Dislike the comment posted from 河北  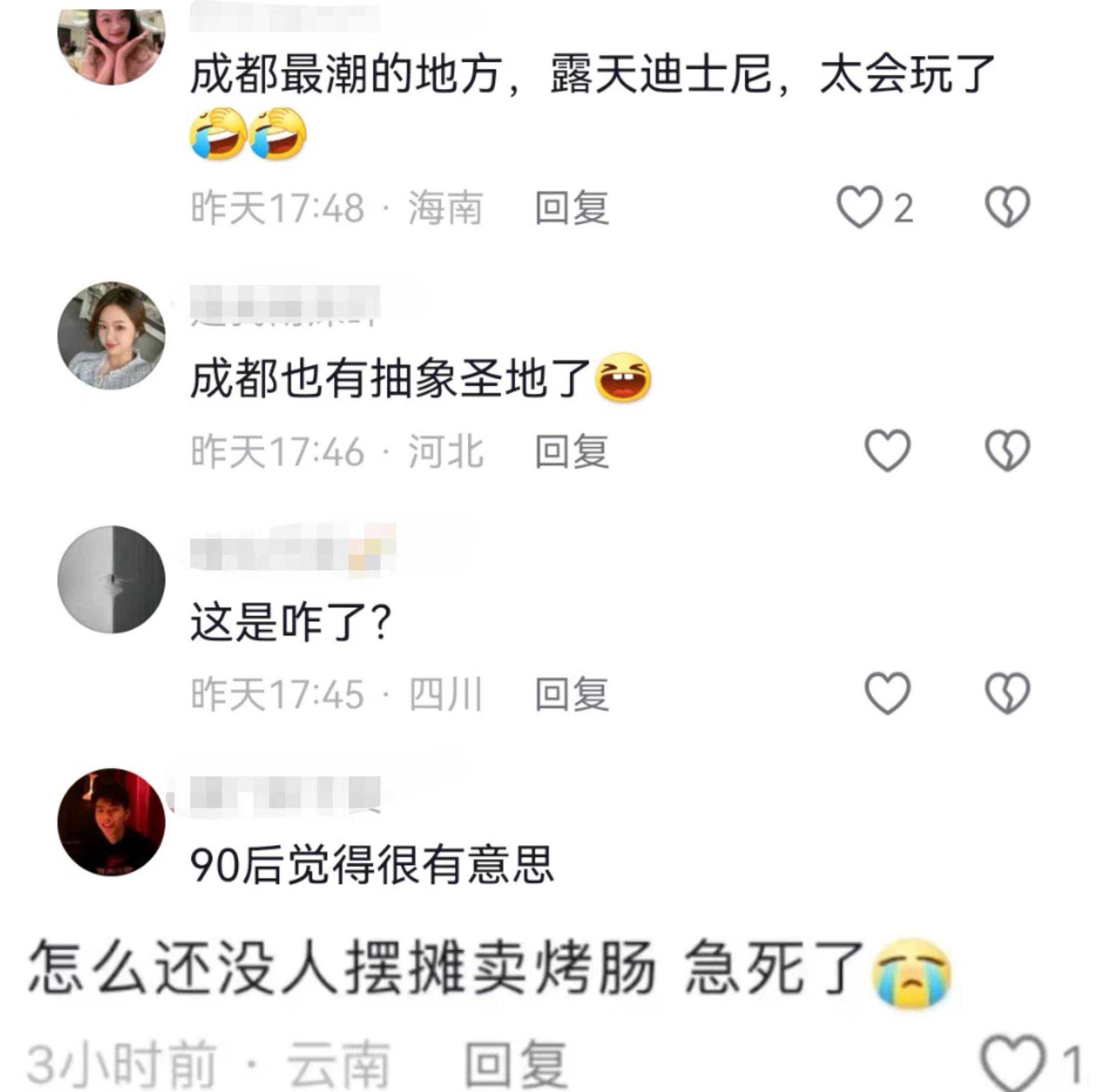pyautogui.click(x=1007, y=451)
